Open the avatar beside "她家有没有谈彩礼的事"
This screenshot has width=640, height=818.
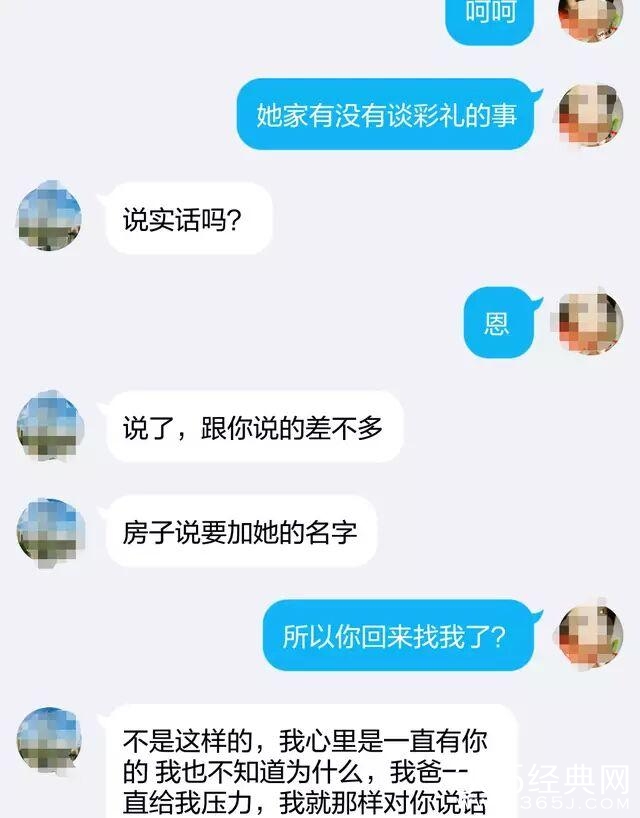[x=590, y=115]
